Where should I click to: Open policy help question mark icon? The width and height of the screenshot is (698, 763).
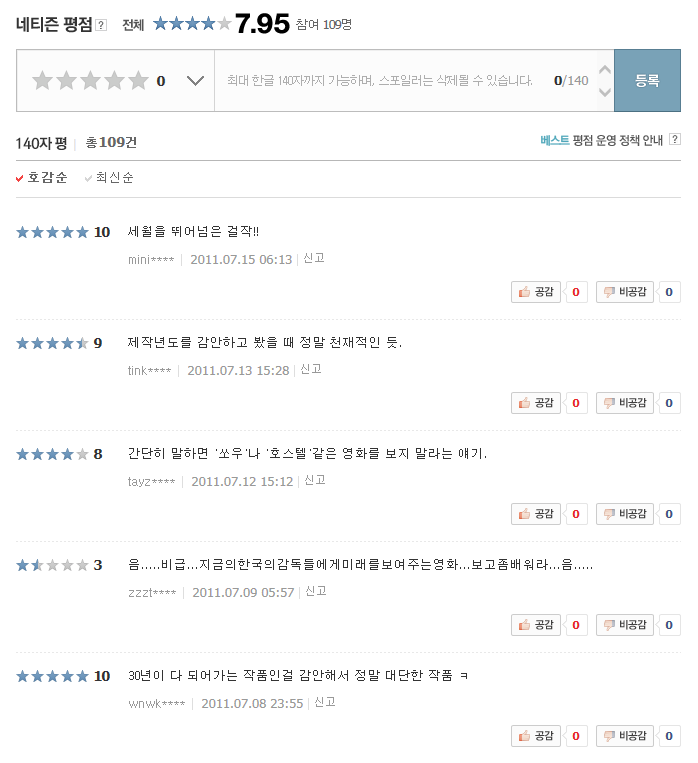pyautogui.click(x=675, y=141)
